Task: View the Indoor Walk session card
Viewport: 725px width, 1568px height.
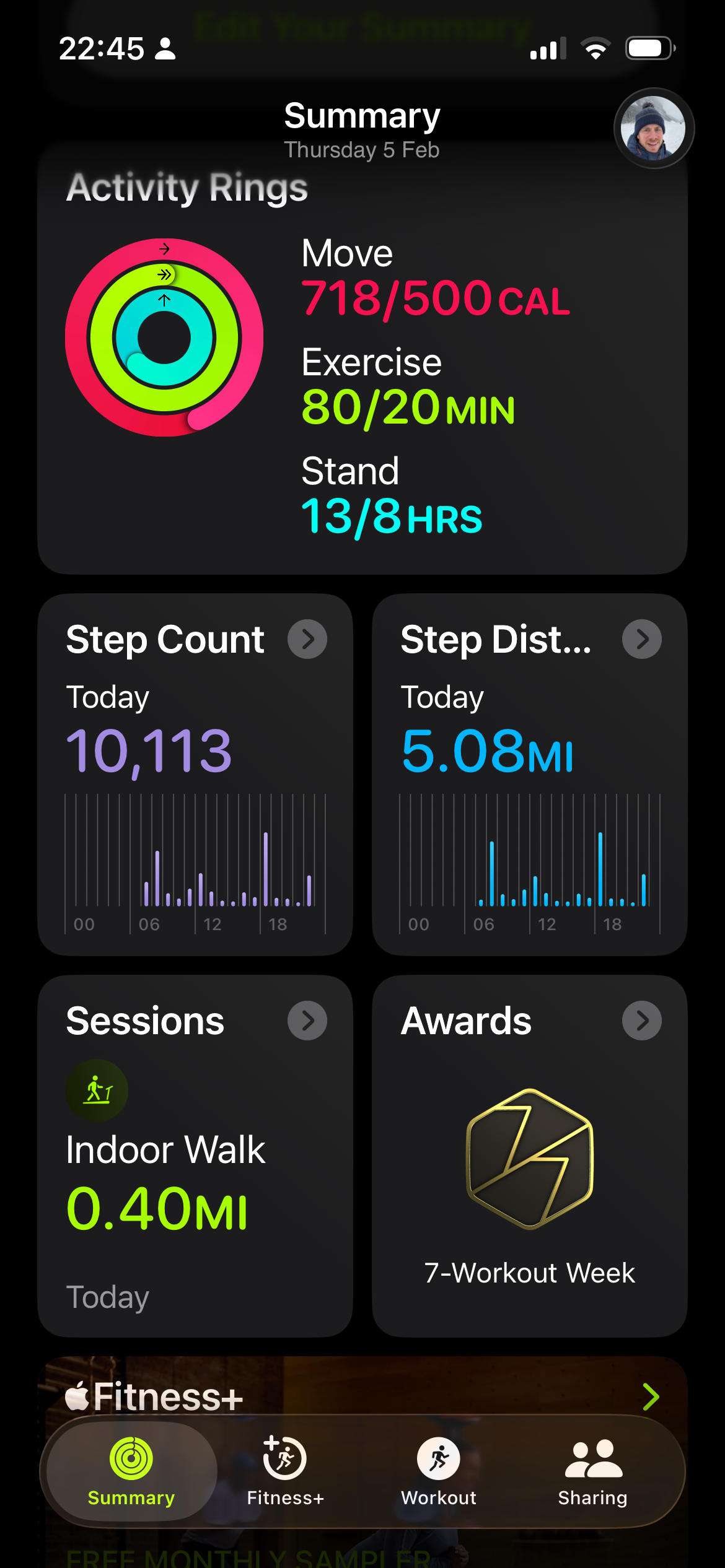Action: click(195, 1156)
